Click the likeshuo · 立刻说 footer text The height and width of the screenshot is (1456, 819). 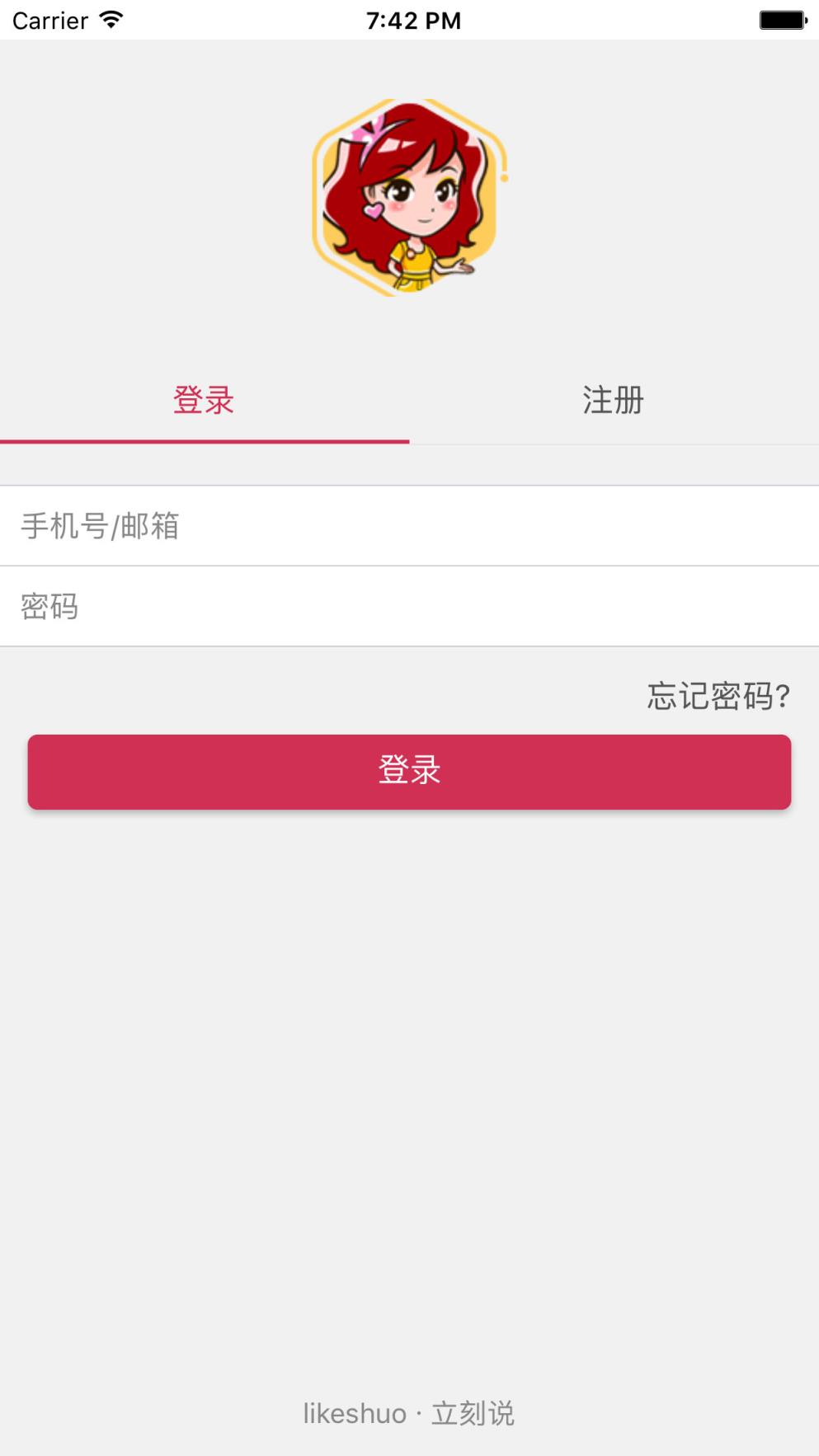(409, 1413)
